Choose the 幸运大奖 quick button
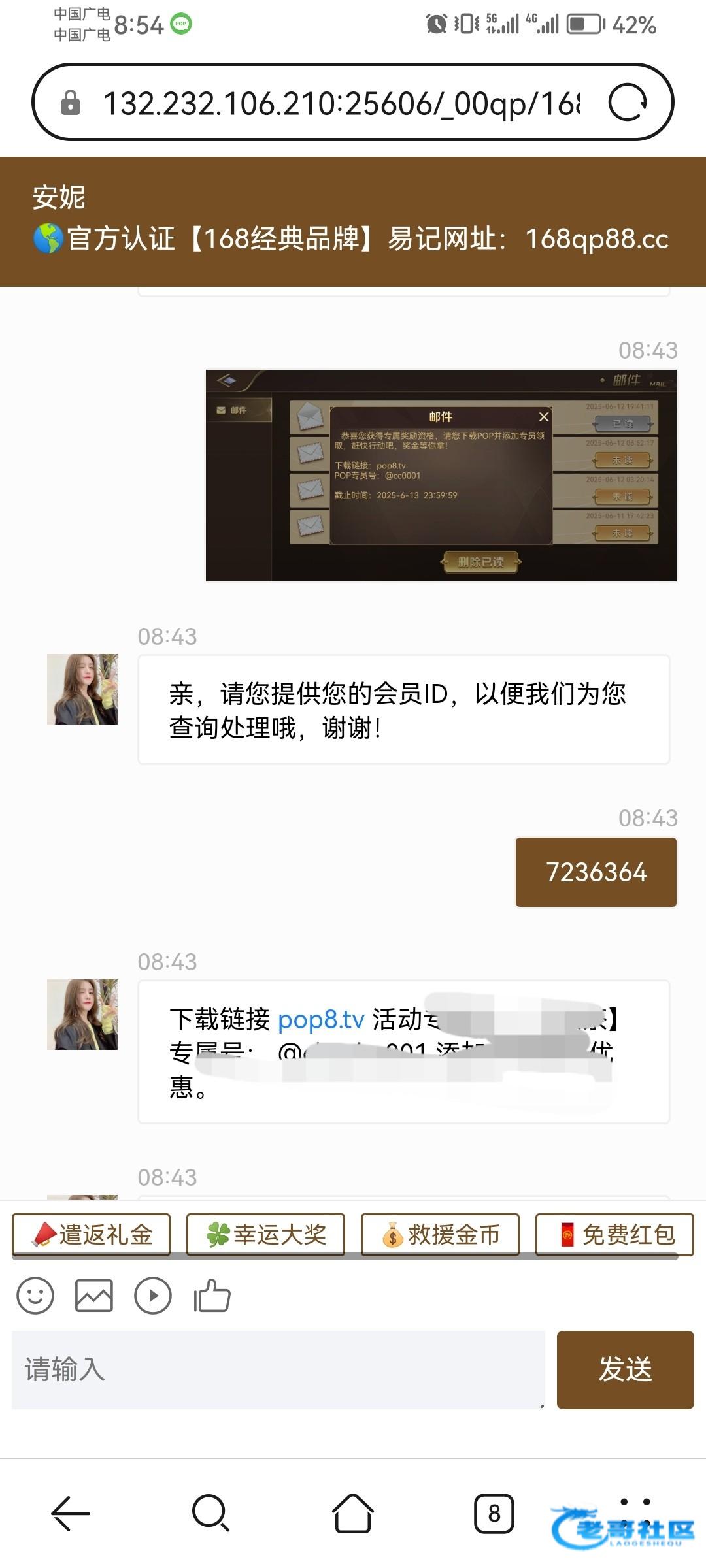This screenshot has height=1568, width=706. [x=265, y=1235]
